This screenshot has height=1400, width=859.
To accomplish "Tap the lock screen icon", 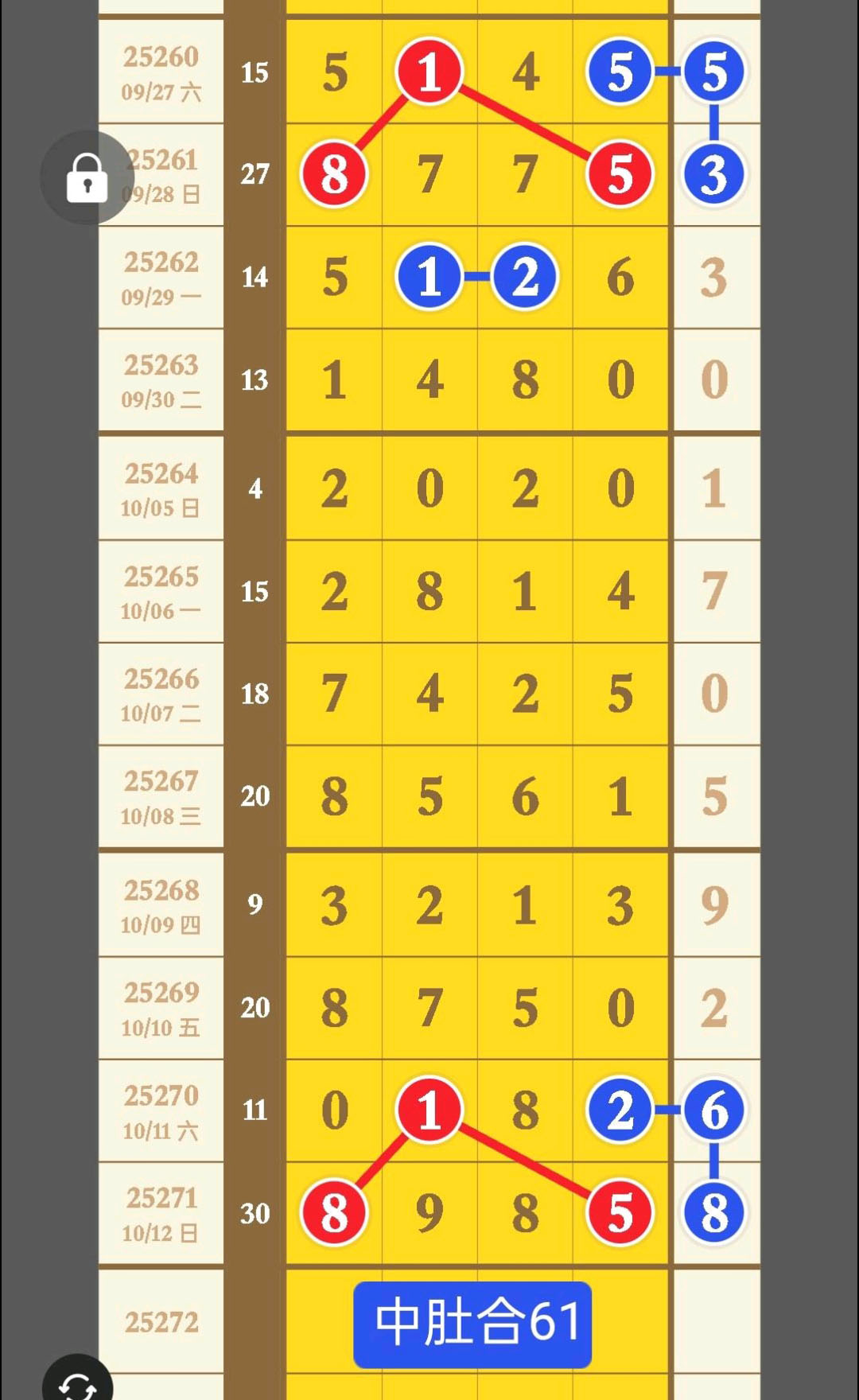I will pyautogui.click(x=87, y=177).
